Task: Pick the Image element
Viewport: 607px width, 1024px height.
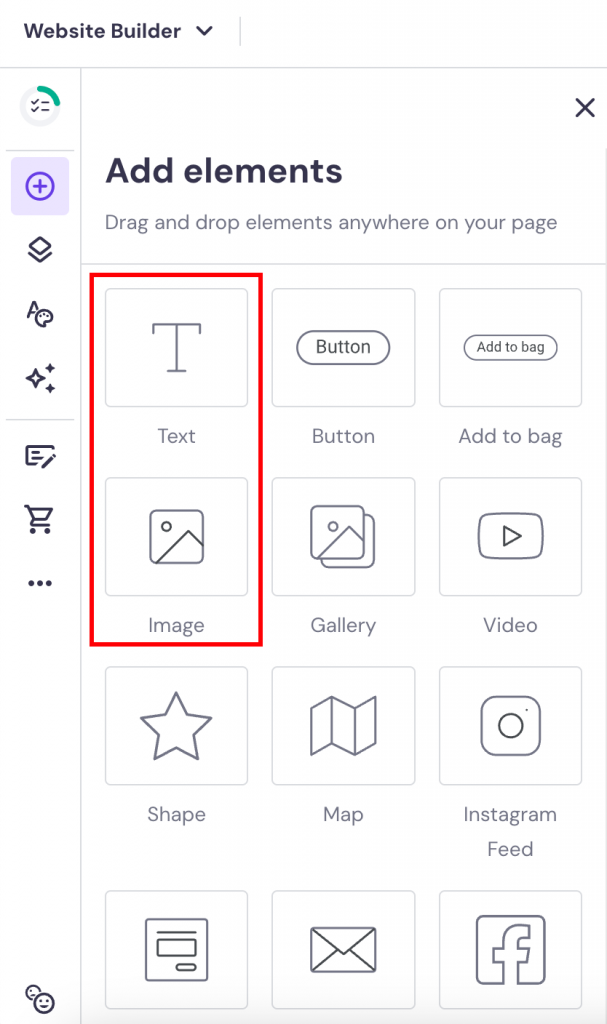Action: coord(176,537)
